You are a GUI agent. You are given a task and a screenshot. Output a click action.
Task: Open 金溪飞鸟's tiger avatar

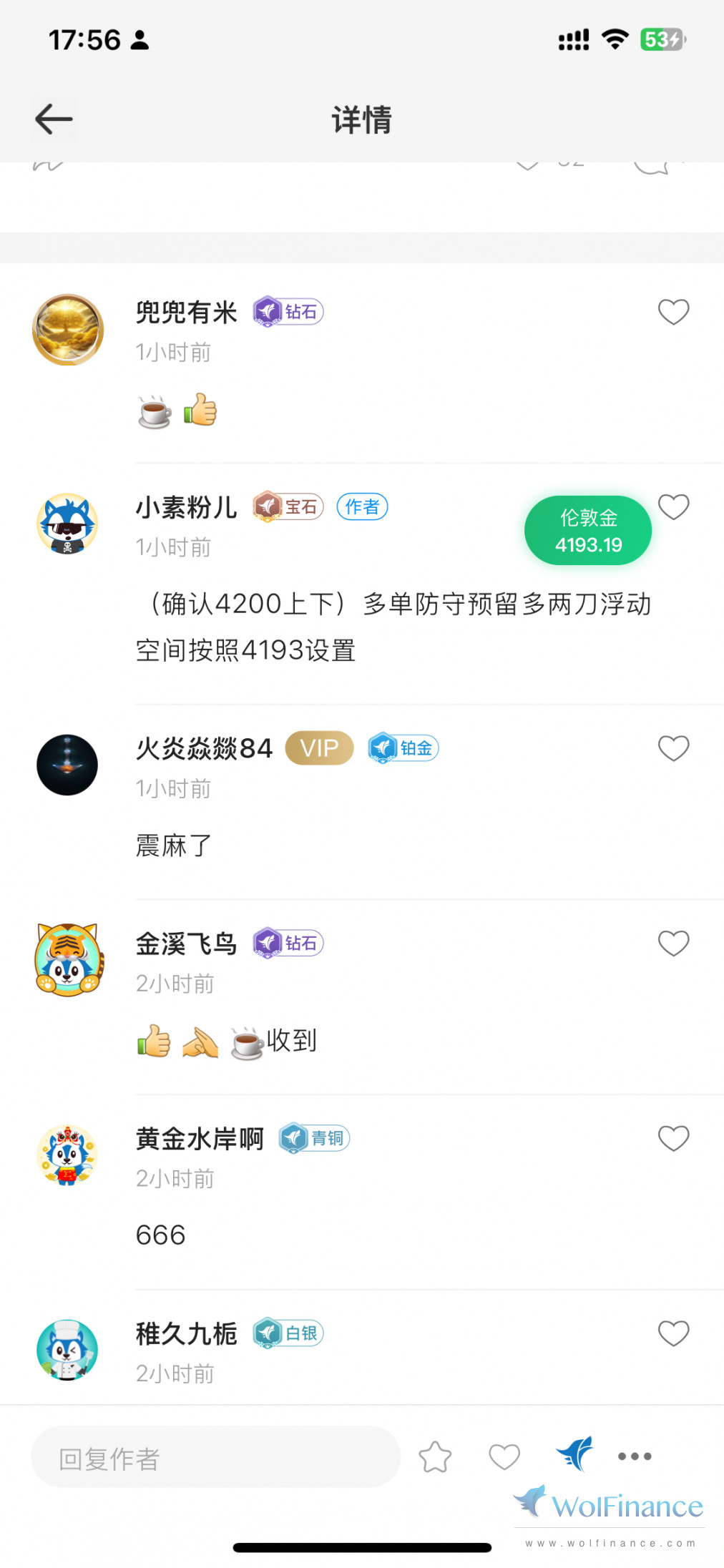68,960
